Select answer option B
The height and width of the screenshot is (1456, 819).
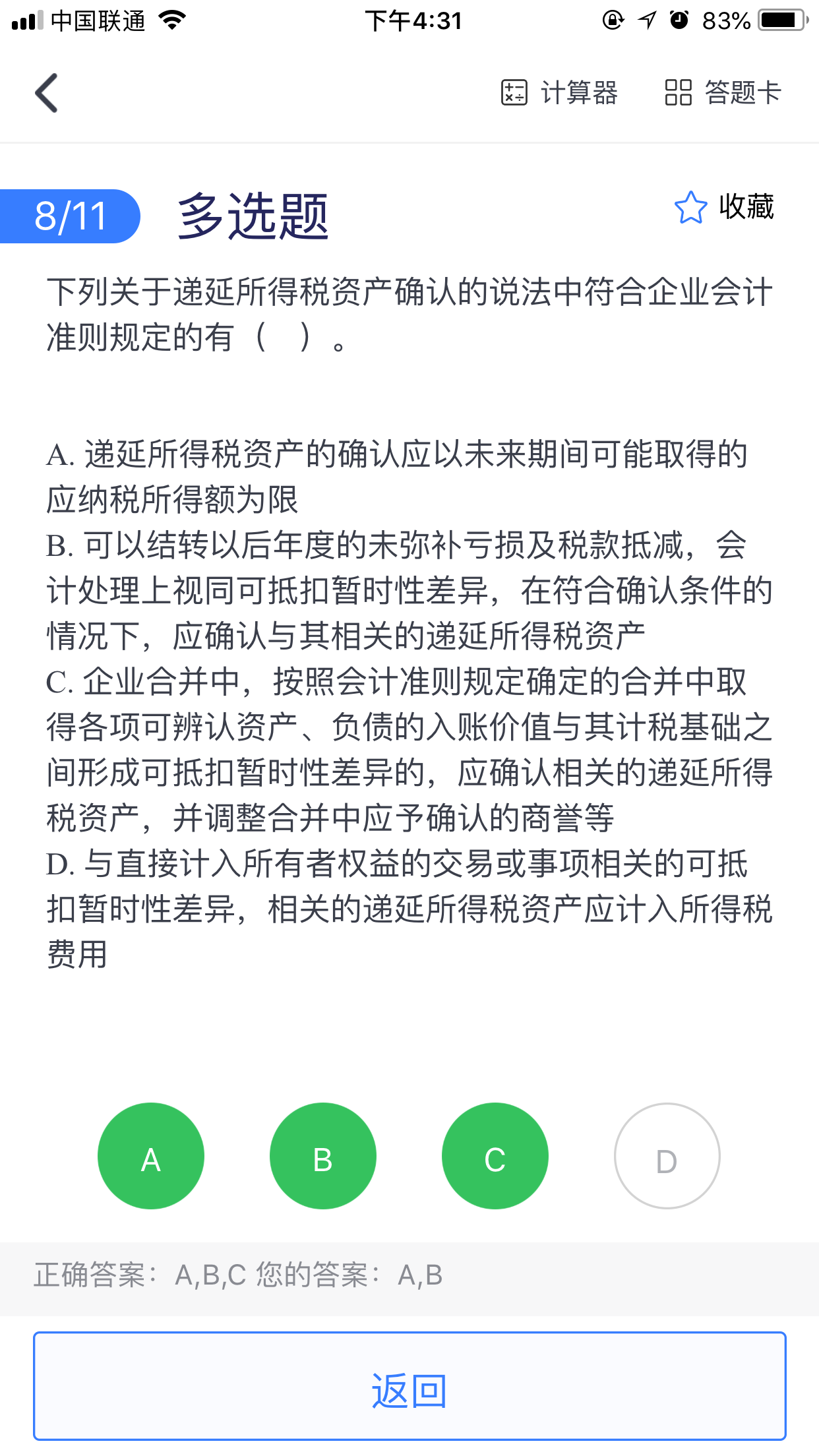323,1156
